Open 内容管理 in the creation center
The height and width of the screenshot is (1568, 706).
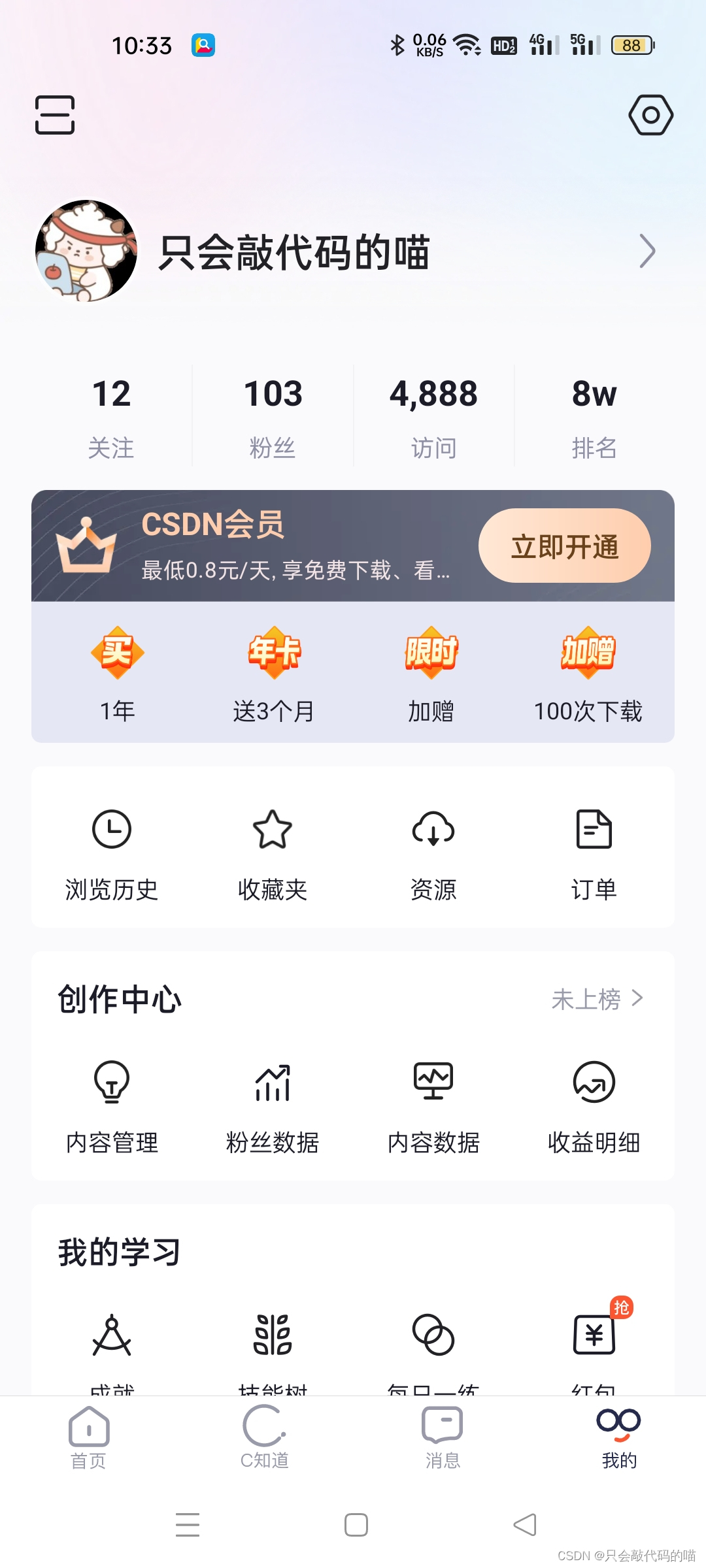click(112, 1103)
